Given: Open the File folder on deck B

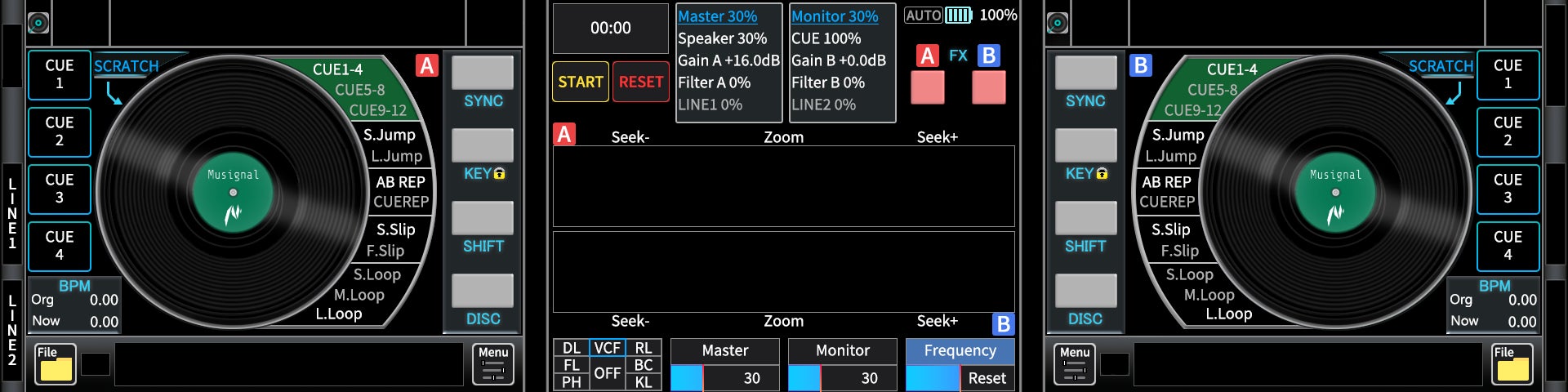Looking at the screenshot, I should click(x=1512, y=363).
